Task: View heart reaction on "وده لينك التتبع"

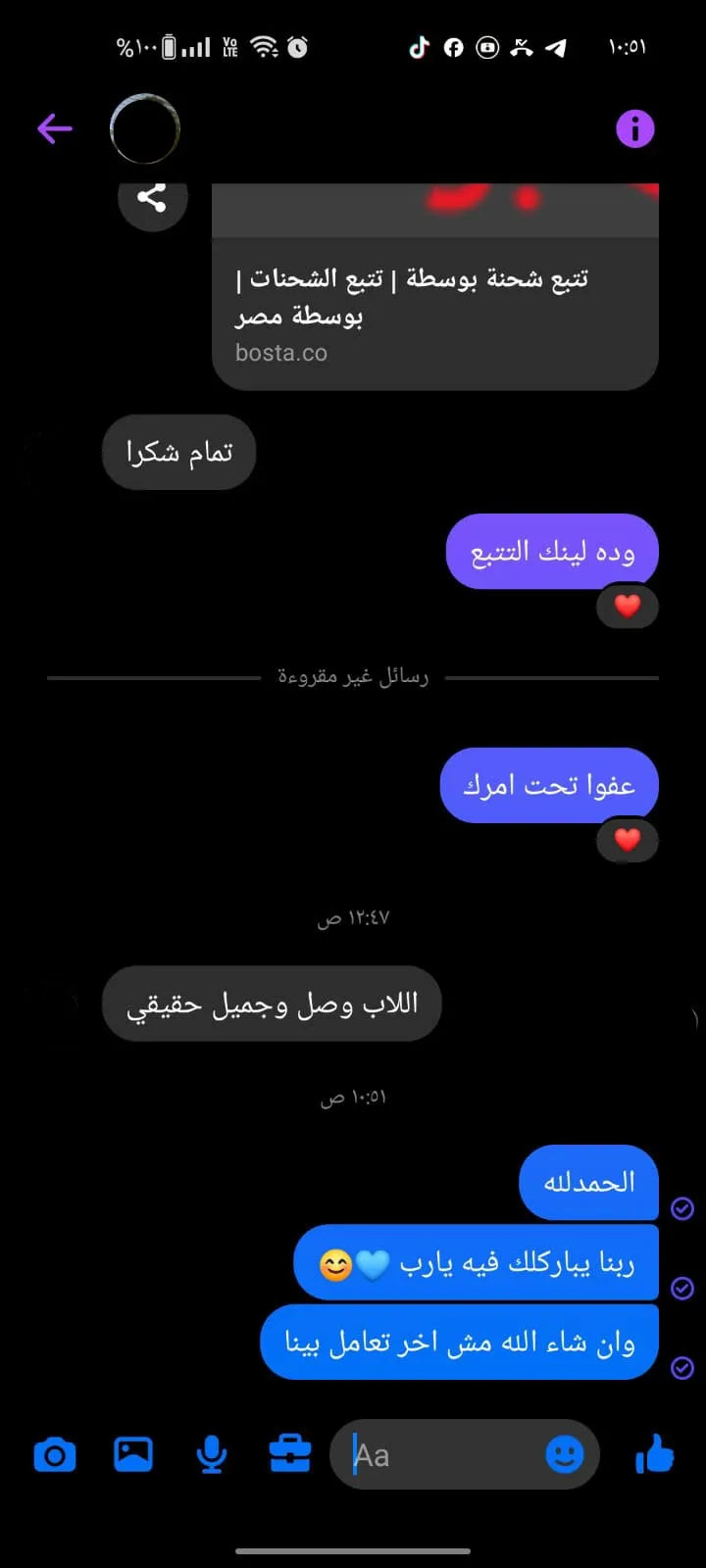Action: click(x=628, y=607)
